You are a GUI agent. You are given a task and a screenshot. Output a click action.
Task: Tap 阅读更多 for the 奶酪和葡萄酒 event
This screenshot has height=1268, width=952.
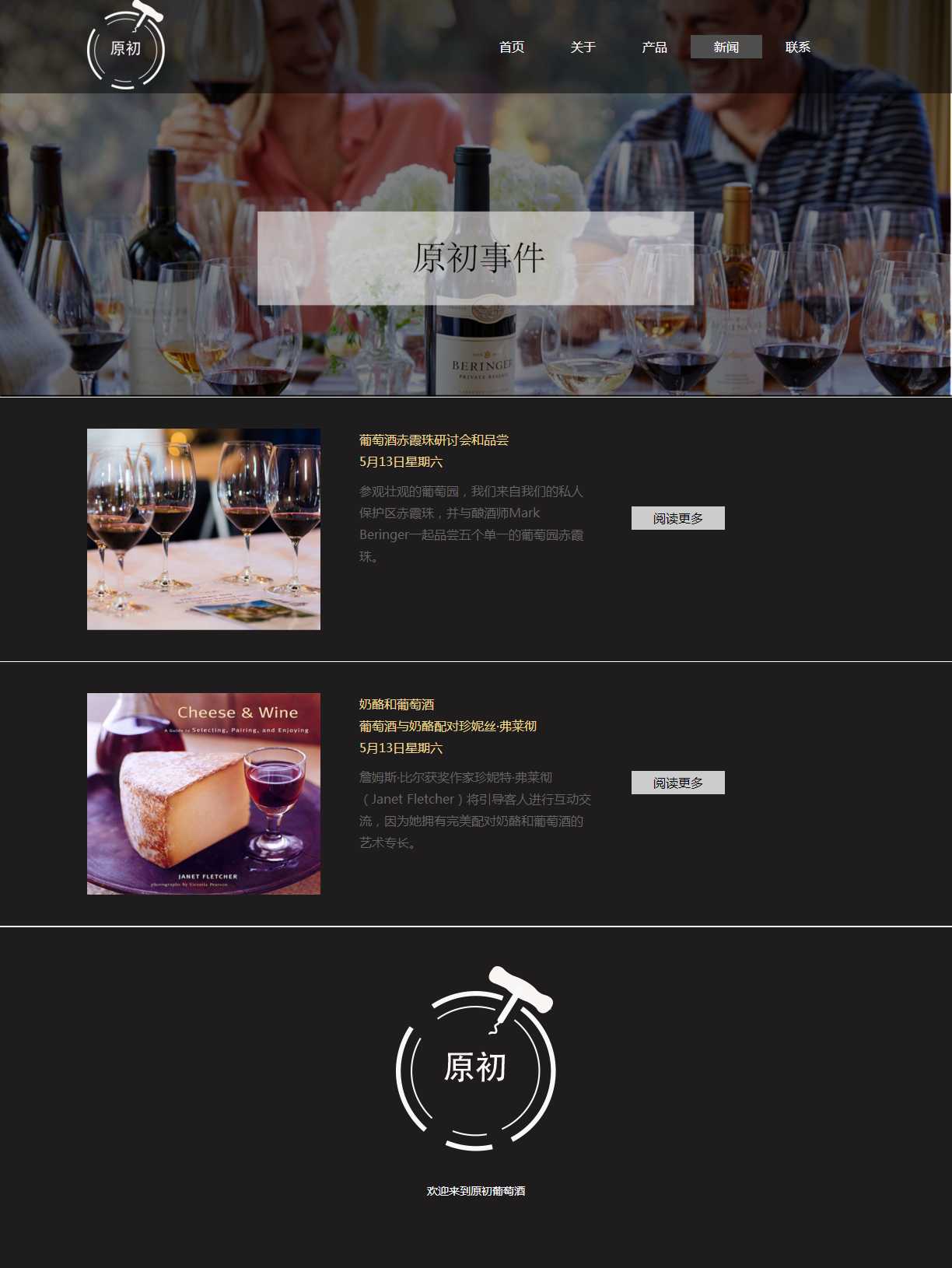677,783
